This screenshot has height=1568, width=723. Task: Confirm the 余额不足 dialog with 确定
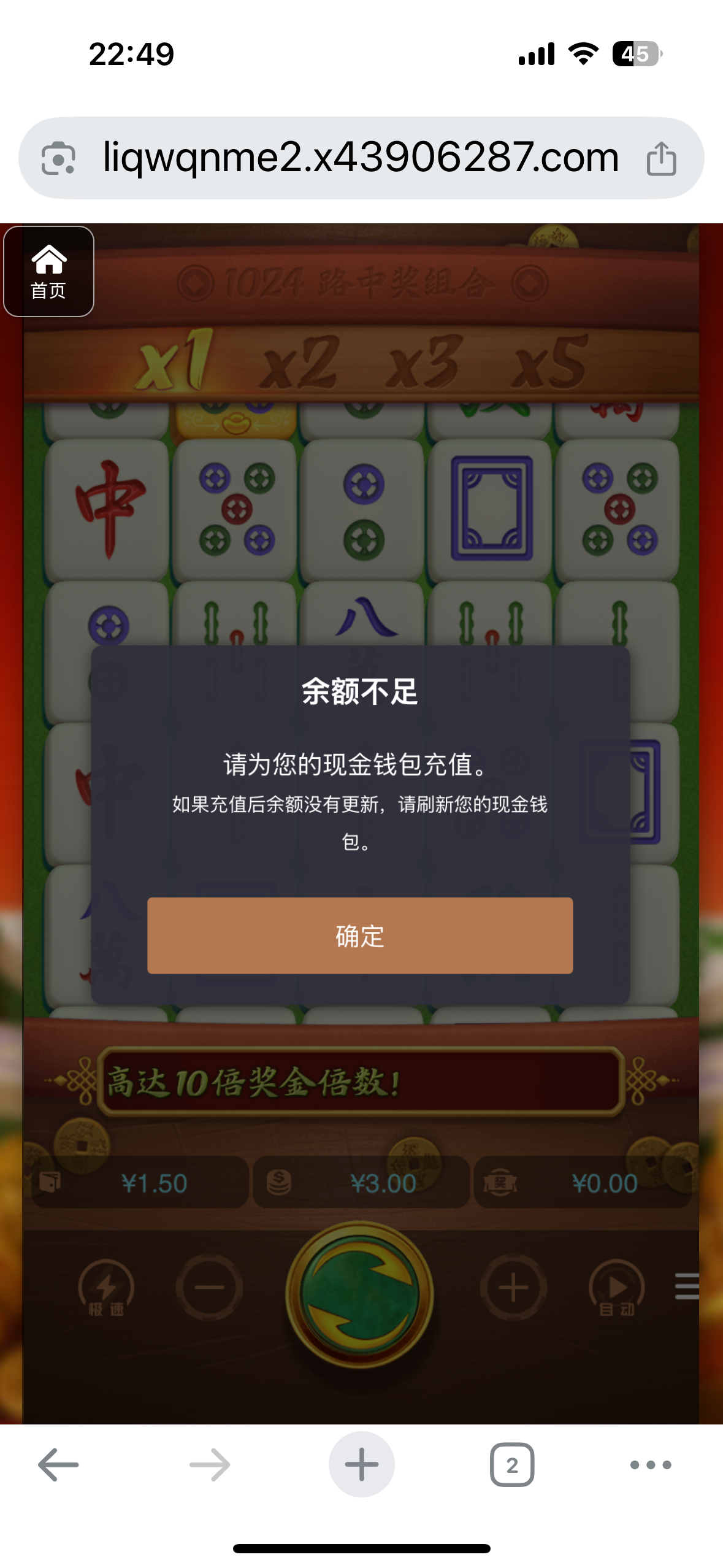(360, 936)
